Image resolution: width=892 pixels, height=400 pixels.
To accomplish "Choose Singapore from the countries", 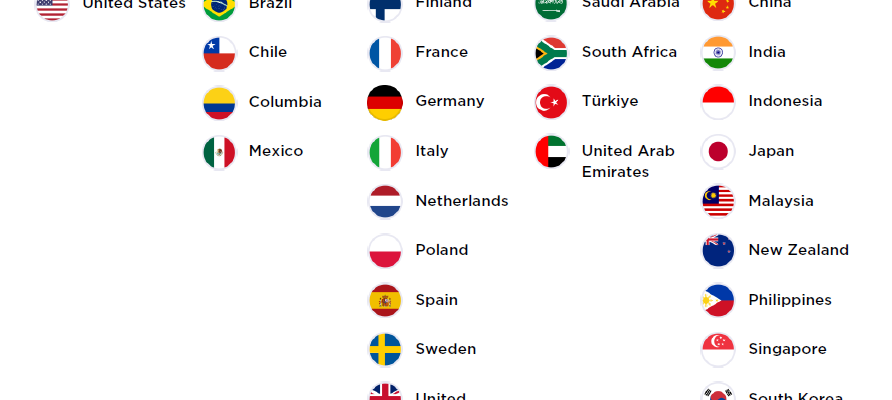I will click(786, 349).
